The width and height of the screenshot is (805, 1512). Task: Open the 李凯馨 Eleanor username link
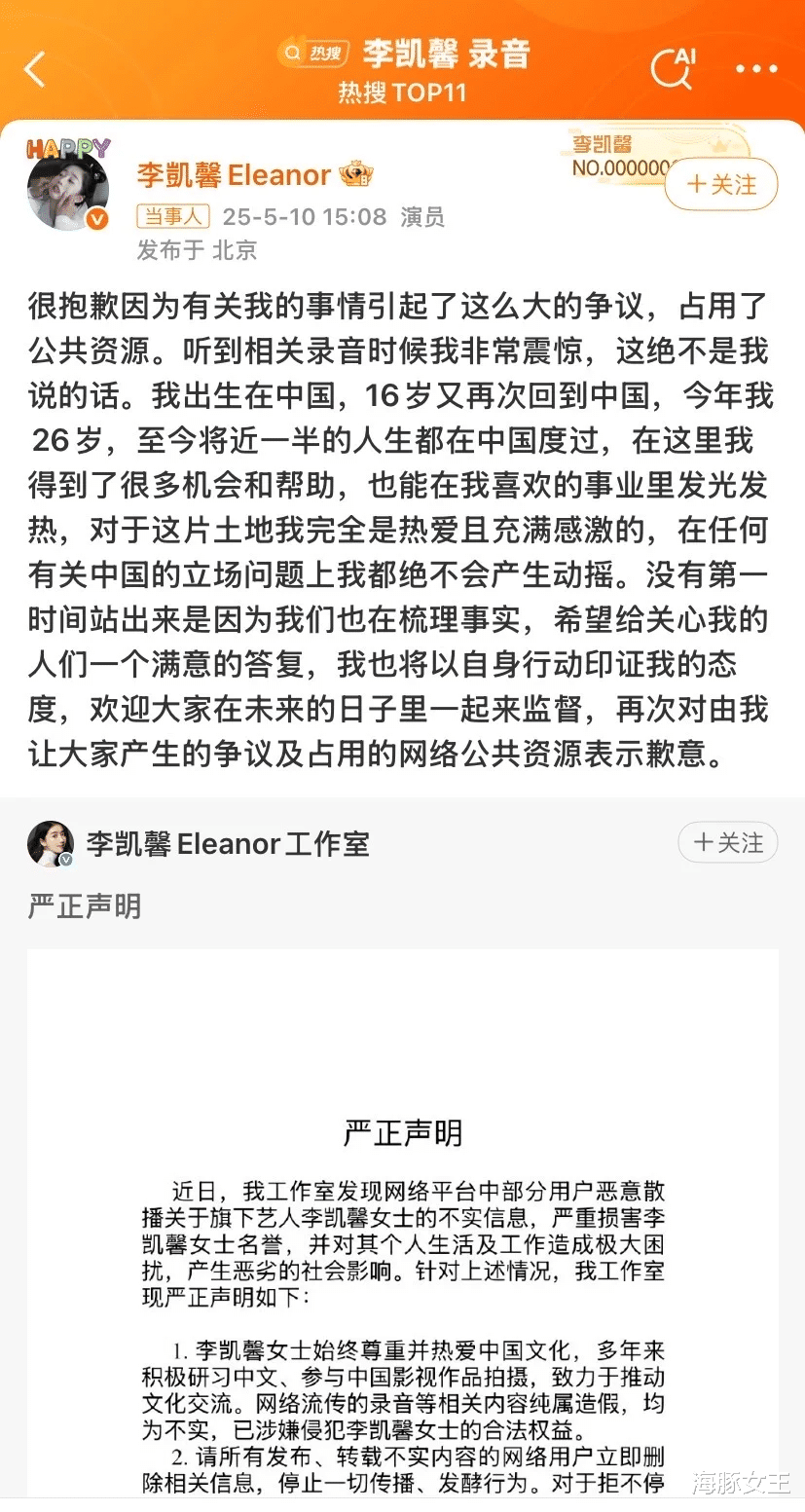pos(234,175)
